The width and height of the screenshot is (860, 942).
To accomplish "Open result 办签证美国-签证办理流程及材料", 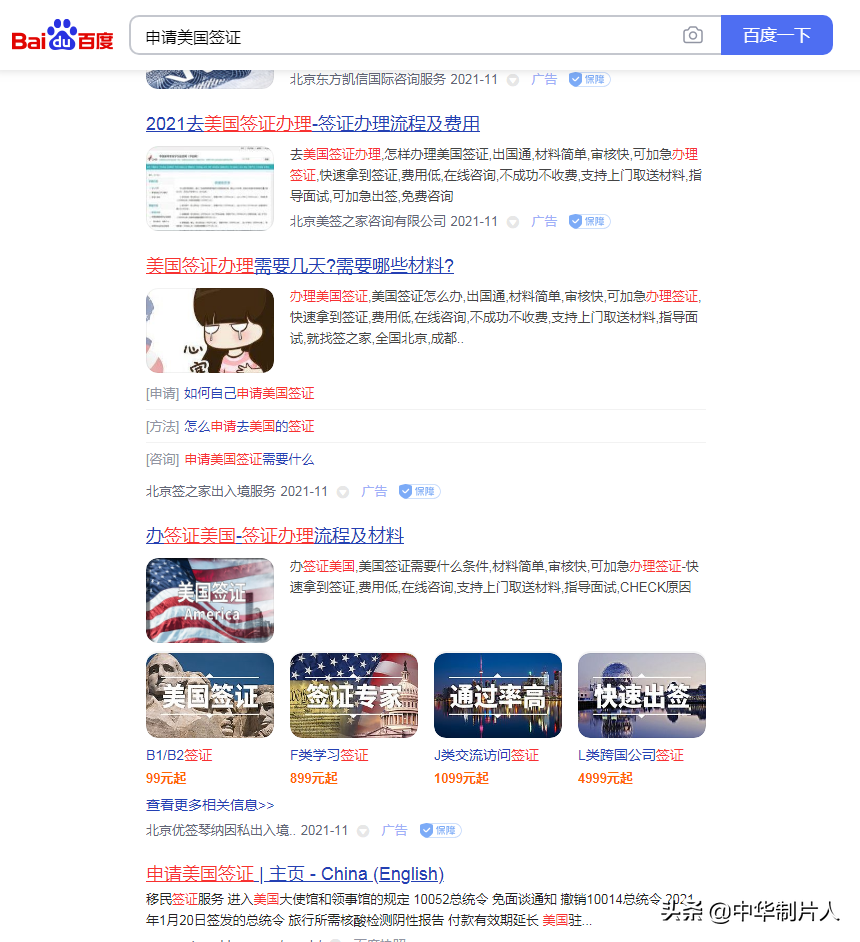I will (x=275, y=536).
